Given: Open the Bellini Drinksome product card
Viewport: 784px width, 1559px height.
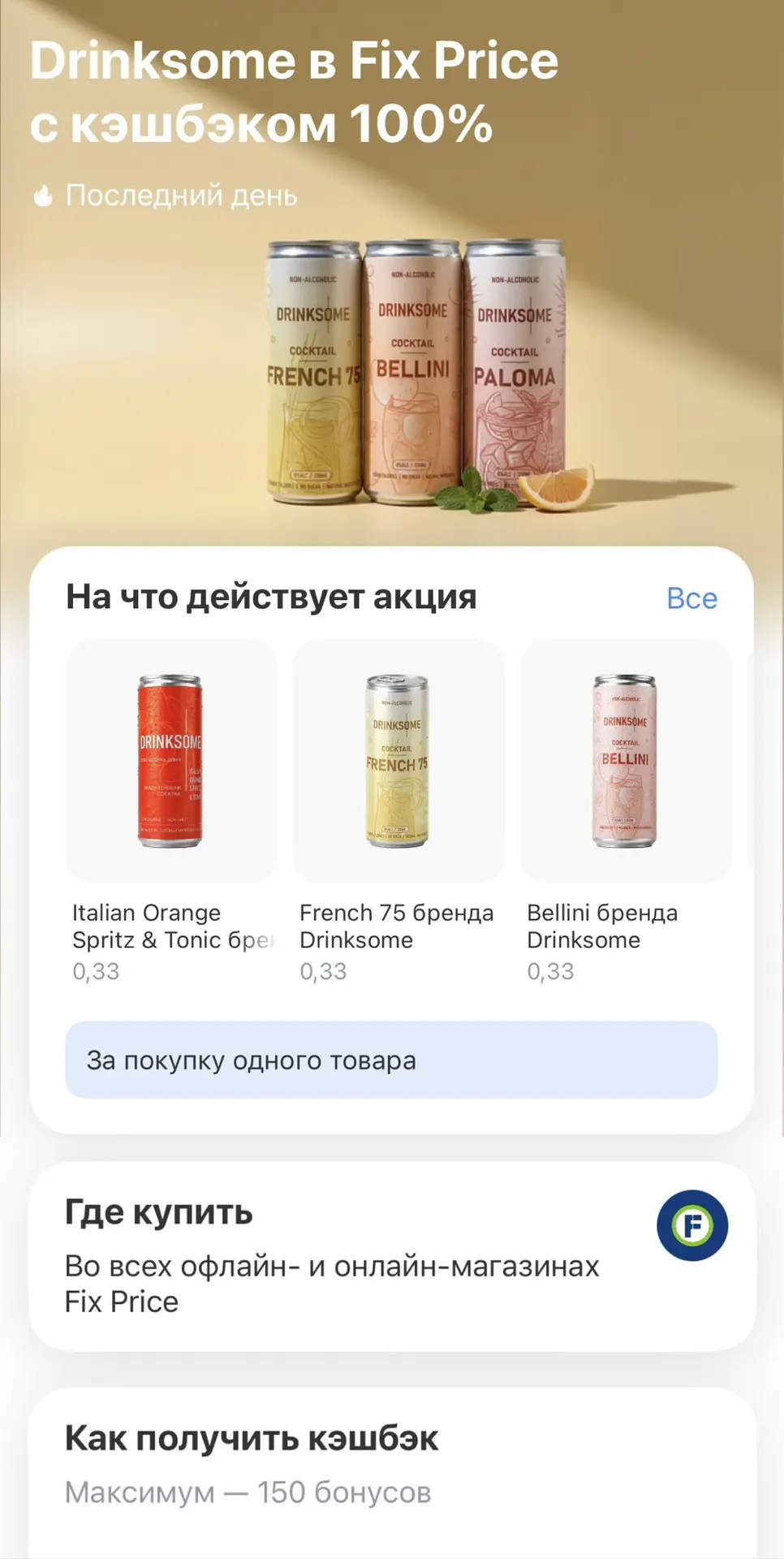Looking at the screenshot, I should point(626,812).
